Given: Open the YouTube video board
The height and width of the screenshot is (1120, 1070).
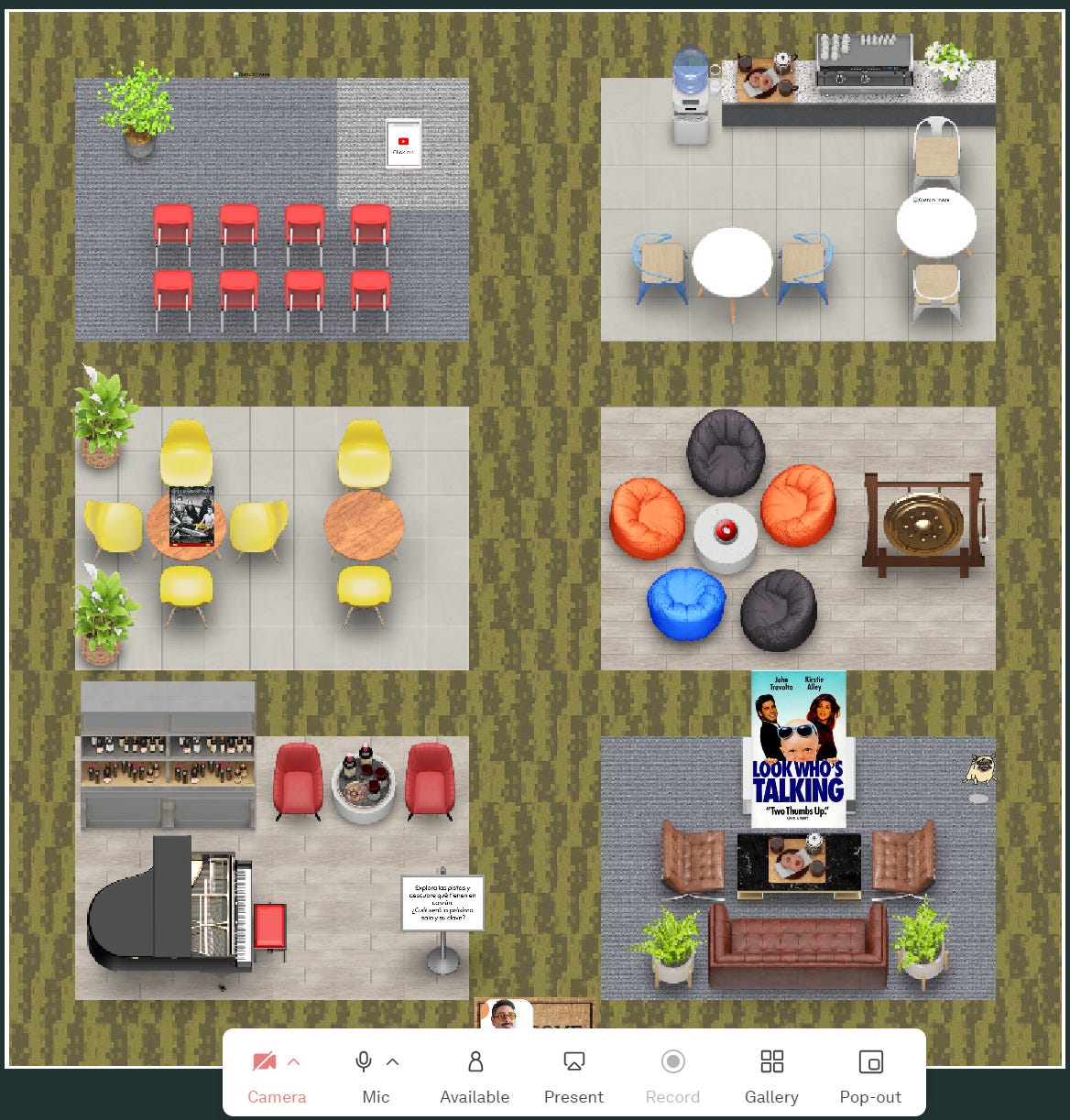Looking at the screenshot, I should click(x=404, y=144).
